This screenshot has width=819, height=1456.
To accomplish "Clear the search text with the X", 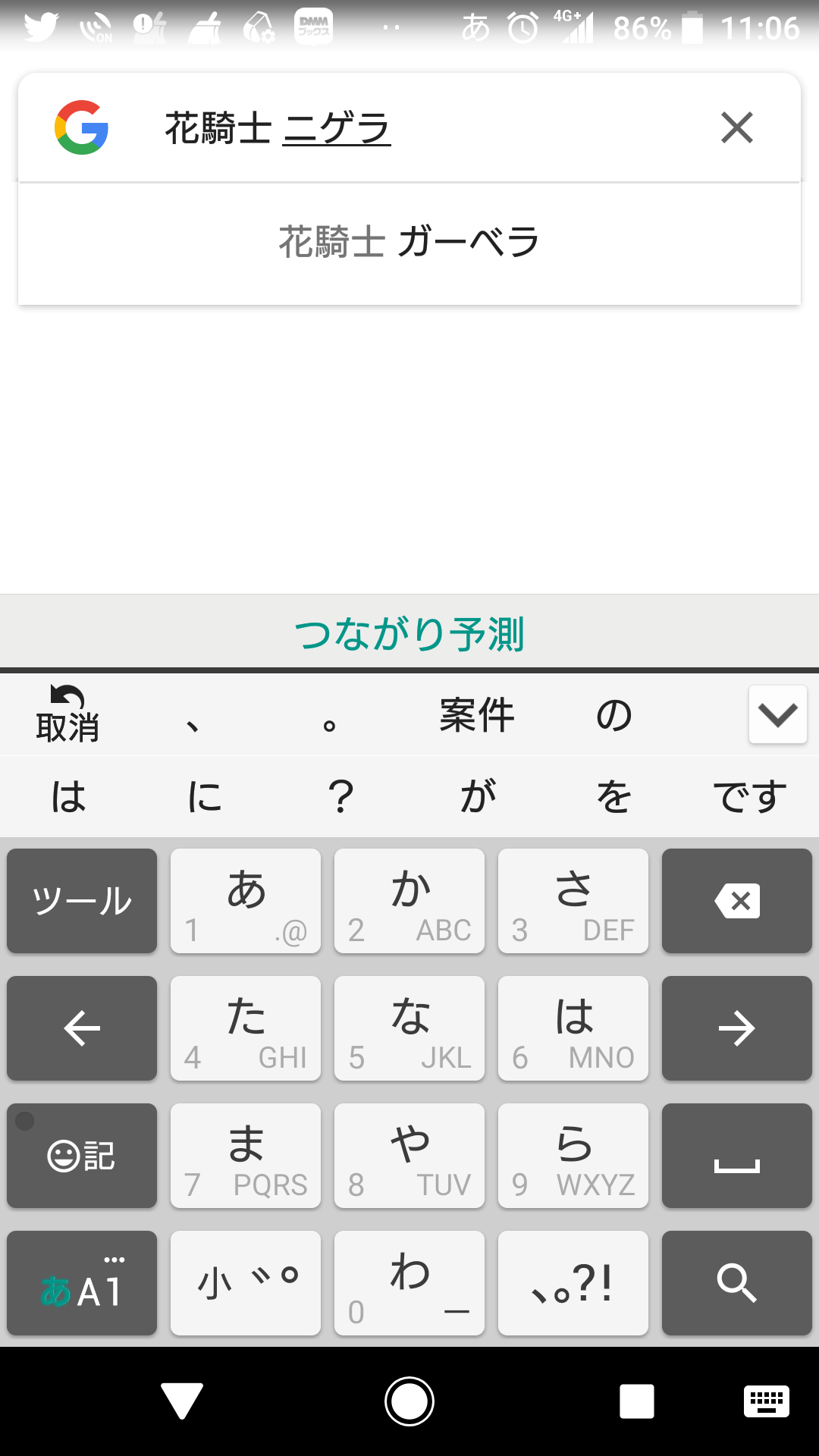I will 736,127.
